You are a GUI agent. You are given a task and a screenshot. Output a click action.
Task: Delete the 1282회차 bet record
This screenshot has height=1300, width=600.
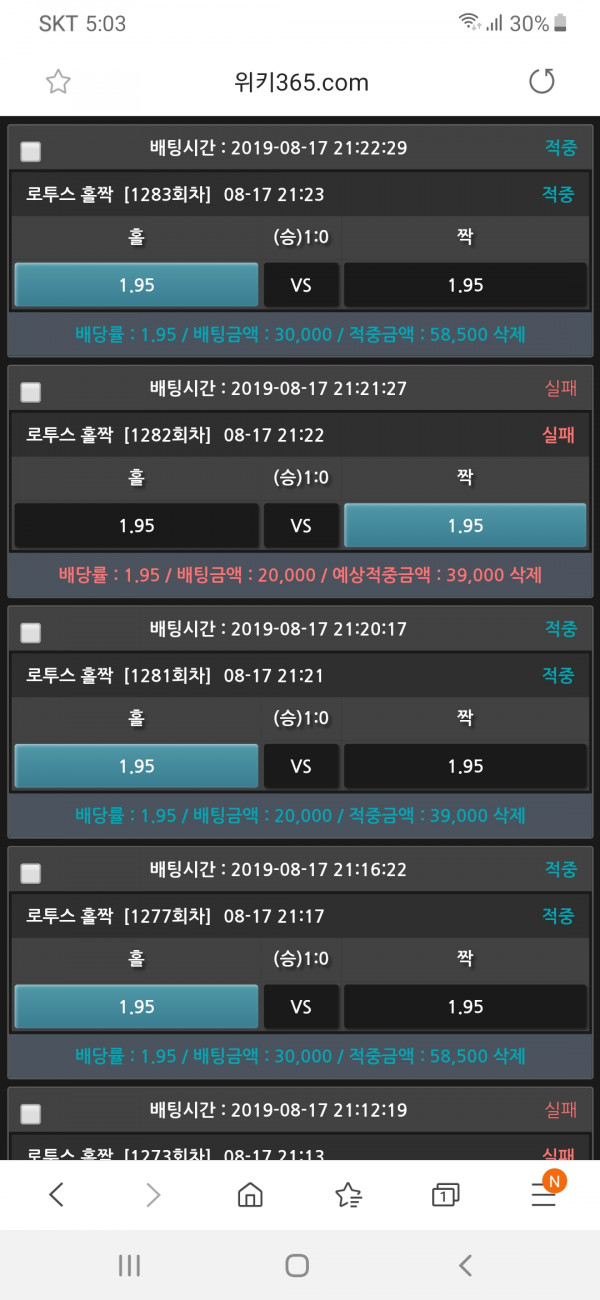point(525,575)
